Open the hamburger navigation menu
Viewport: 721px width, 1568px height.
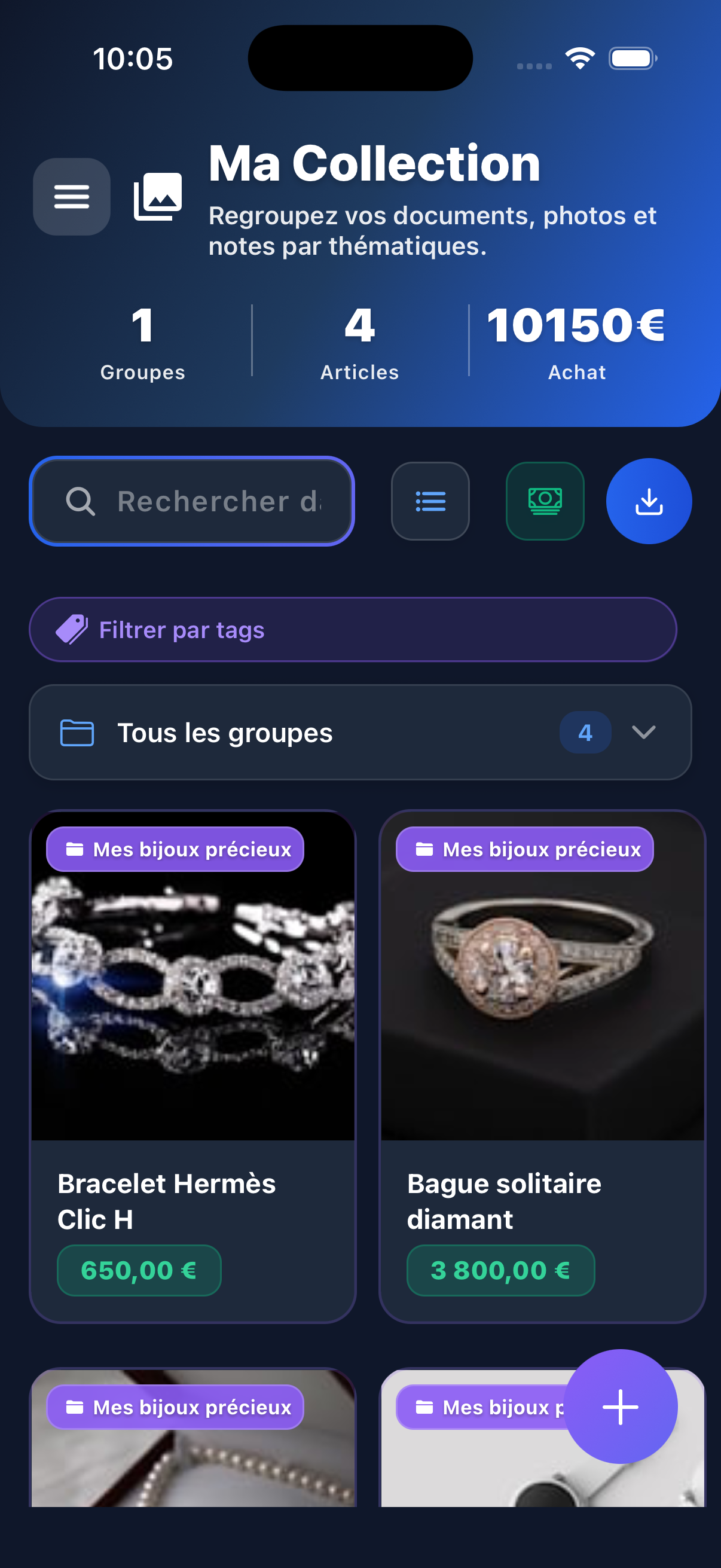click(x=71, y=196)
